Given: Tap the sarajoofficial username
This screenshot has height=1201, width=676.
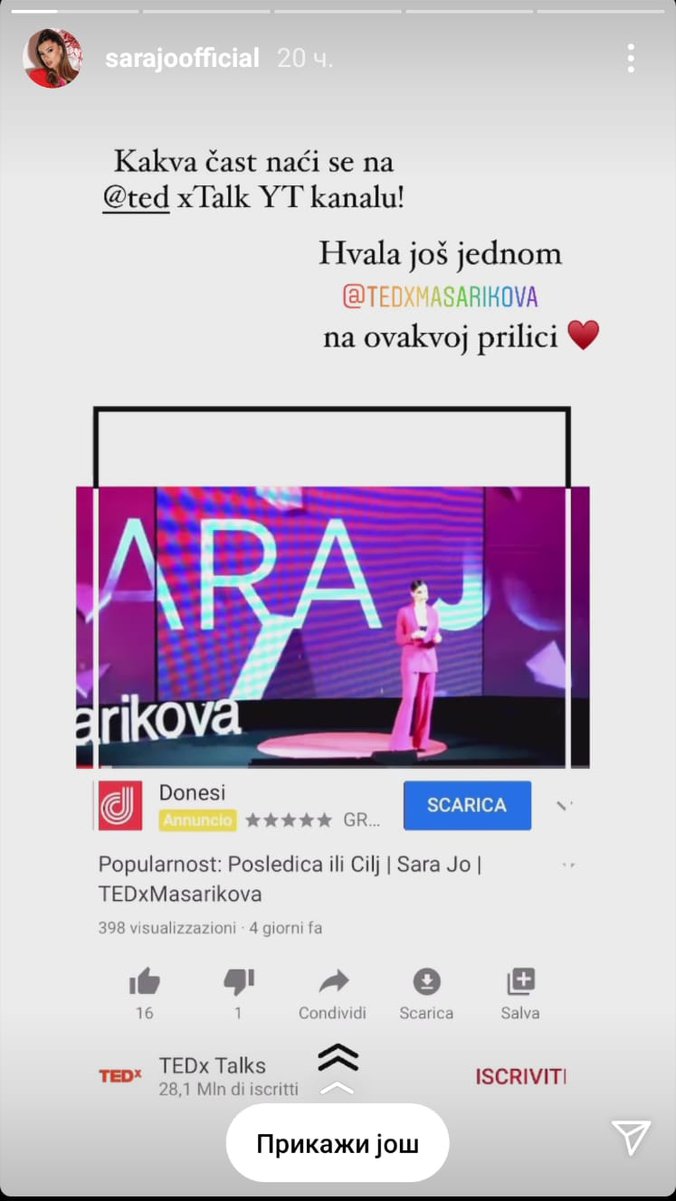Looking at the screenshot, I should click(182, 58).
